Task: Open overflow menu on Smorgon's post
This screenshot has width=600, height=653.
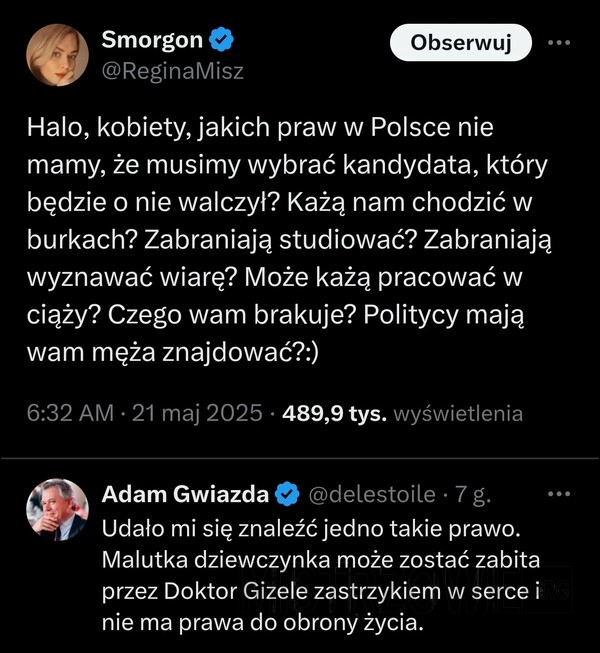Action: click(x=560, y=44)
